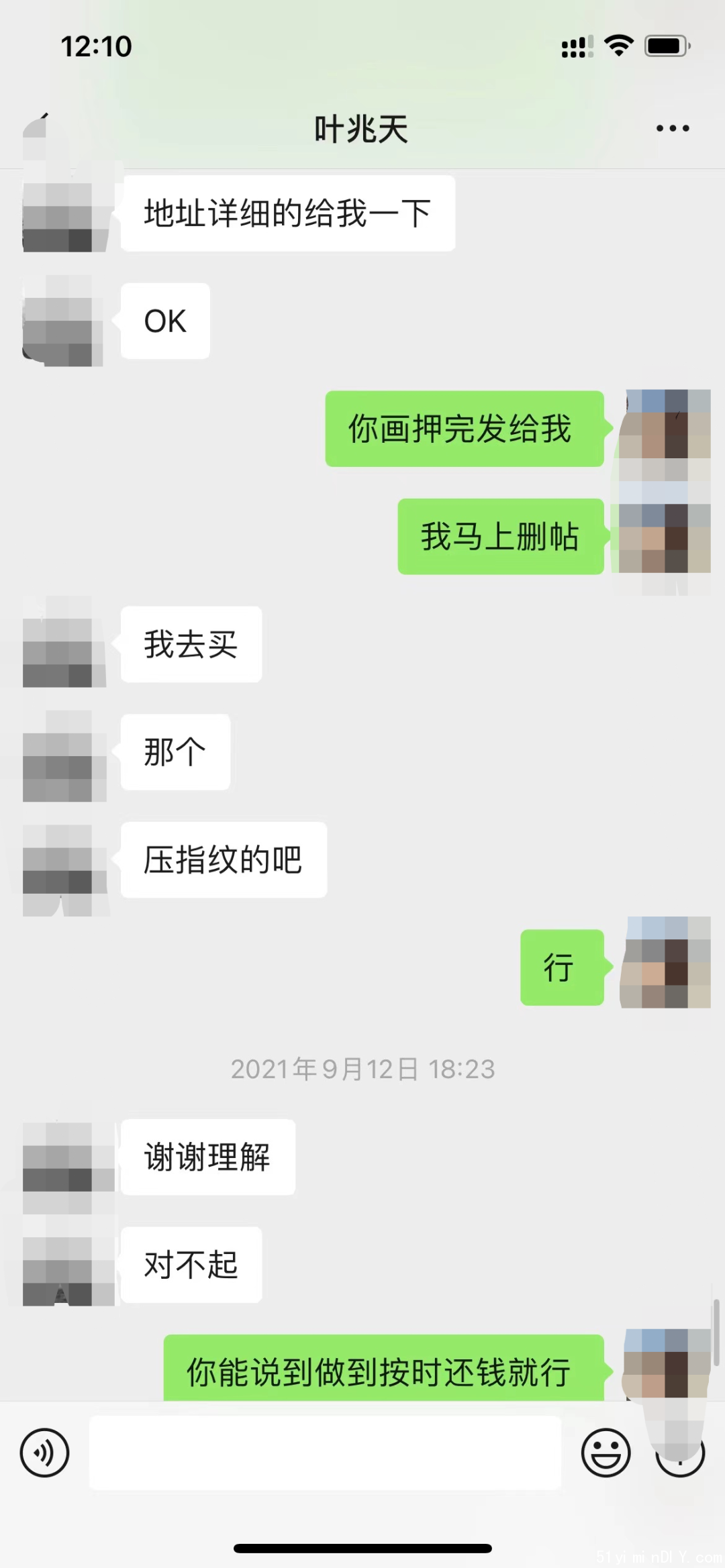725x1568 pixels.
Task: Open the plus attachment menu
Action: click(x=679, y=1453)
